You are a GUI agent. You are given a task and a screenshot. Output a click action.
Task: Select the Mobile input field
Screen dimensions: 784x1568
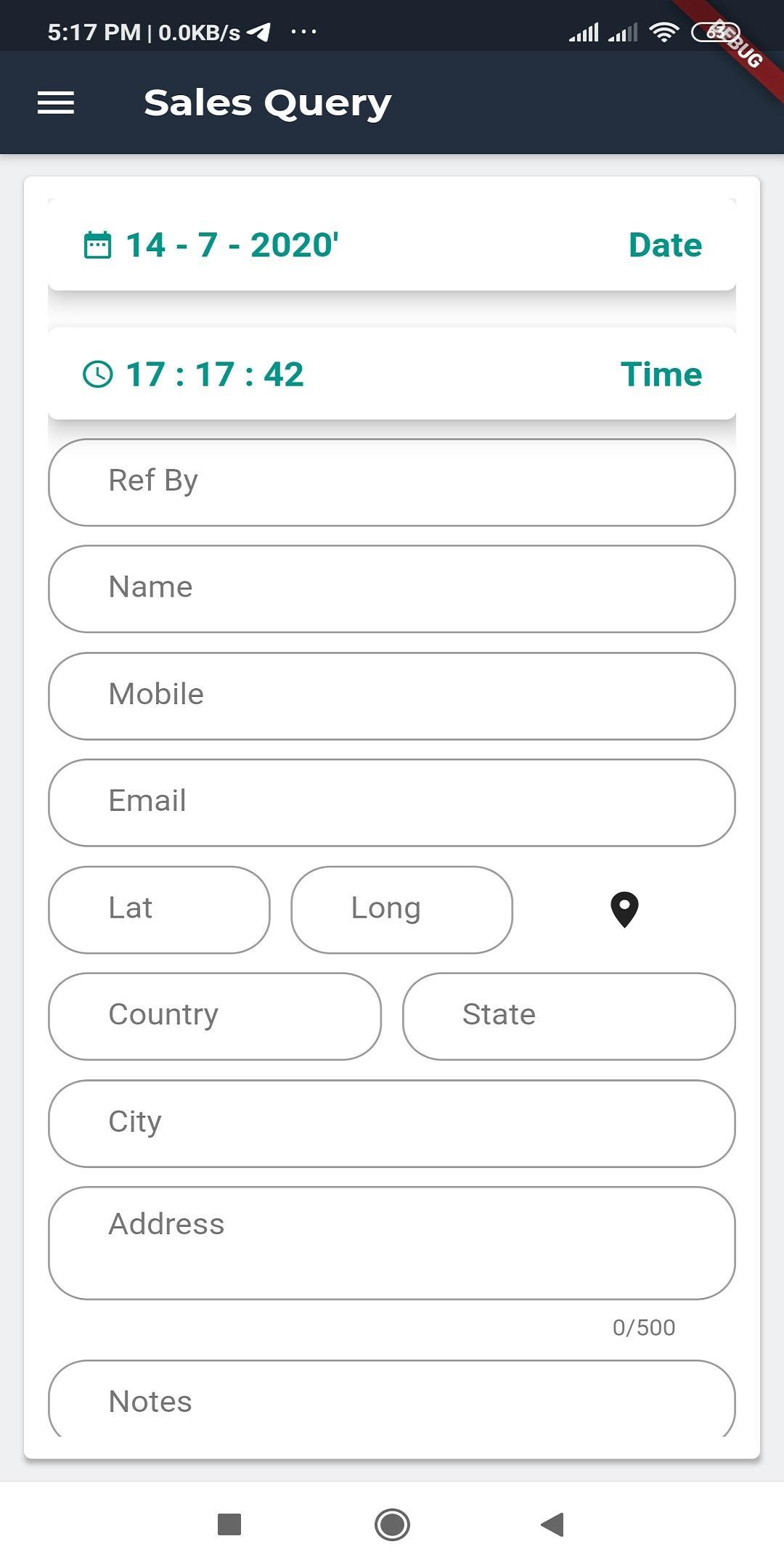(392, 696)
